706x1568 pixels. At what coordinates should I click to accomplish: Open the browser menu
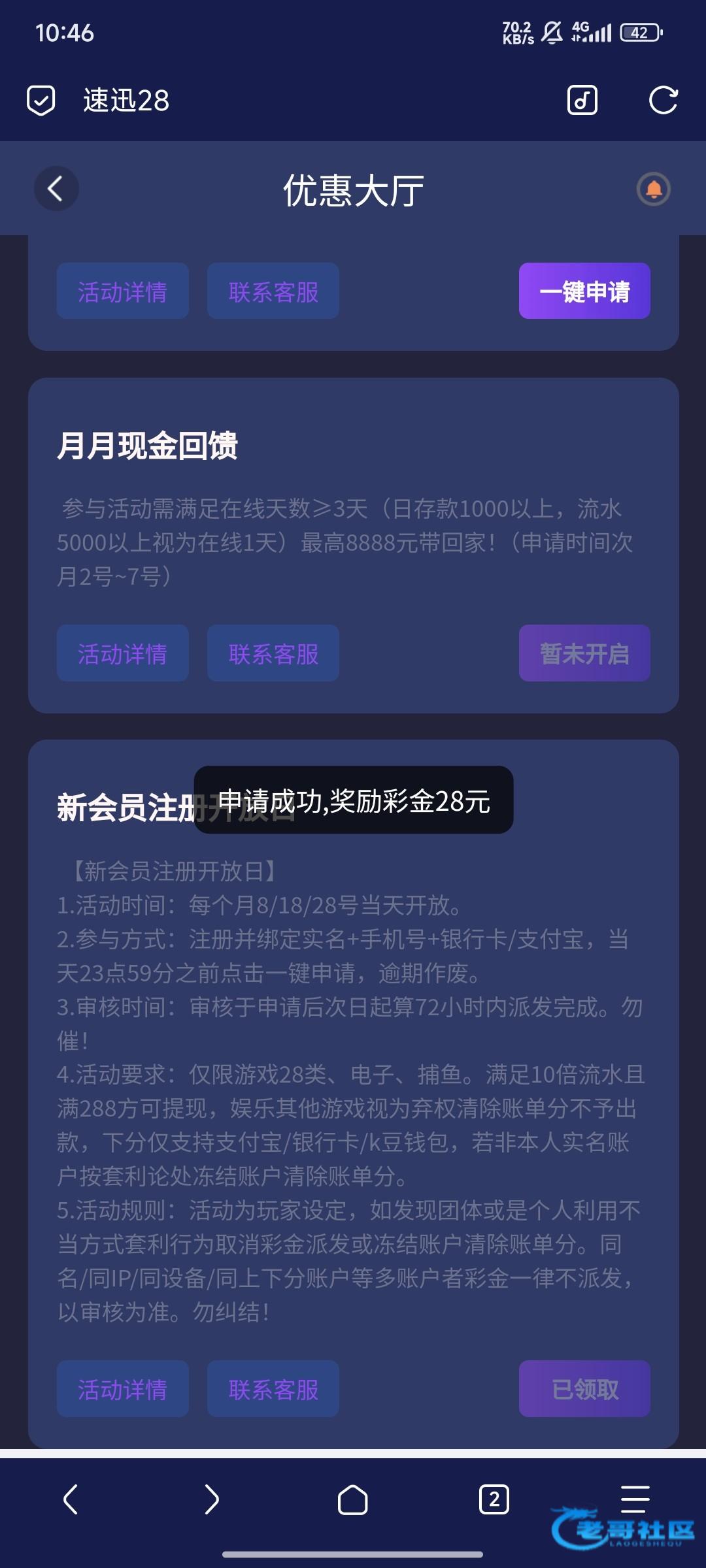click(x=634, y=1499)
